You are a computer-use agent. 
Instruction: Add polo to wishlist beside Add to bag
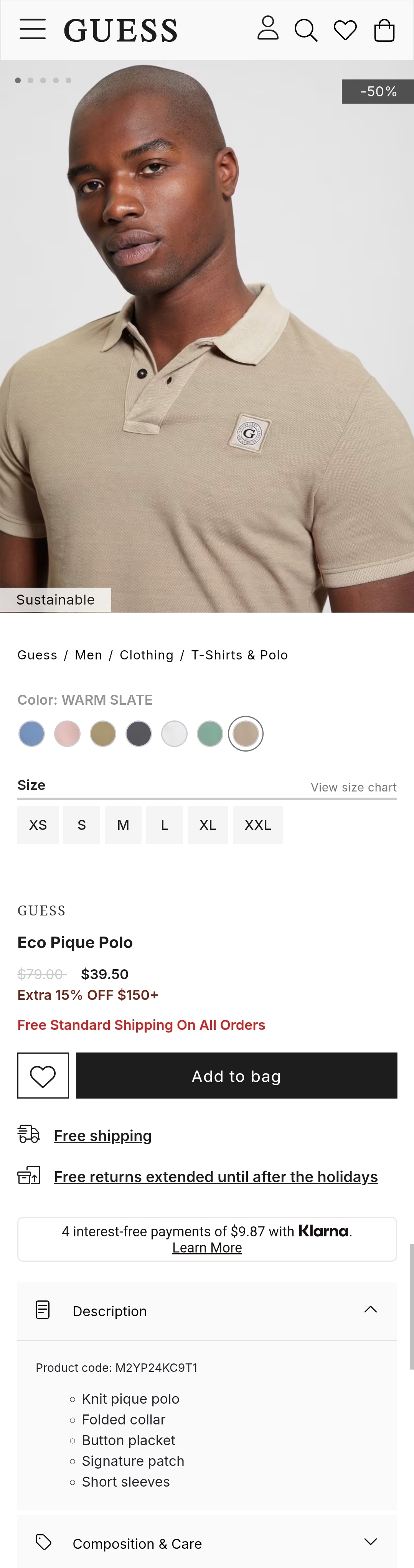tap(43, 1076)
